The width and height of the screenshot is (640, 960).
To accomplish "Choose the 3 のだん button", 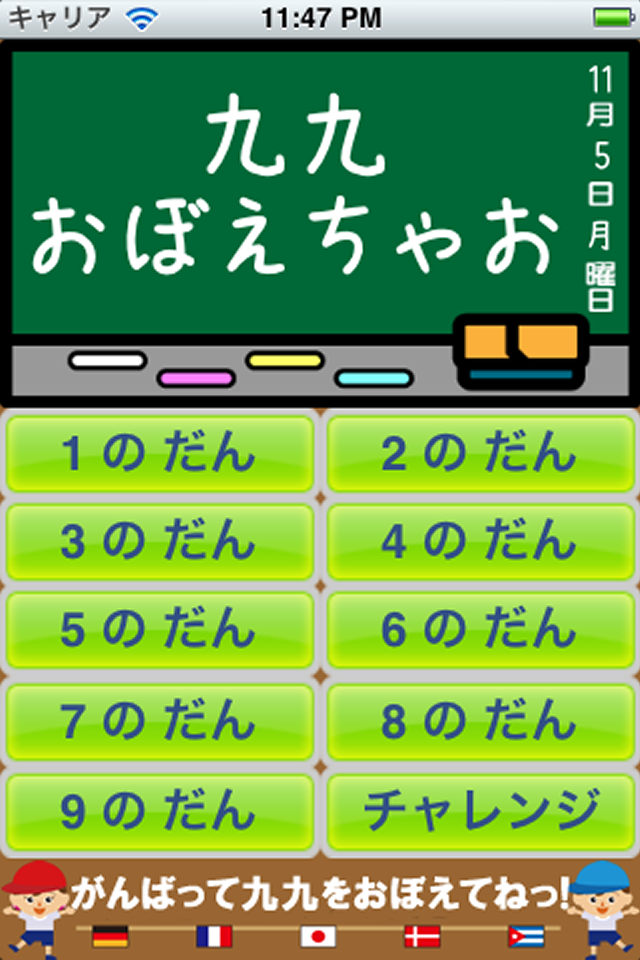I will point(160,542).
